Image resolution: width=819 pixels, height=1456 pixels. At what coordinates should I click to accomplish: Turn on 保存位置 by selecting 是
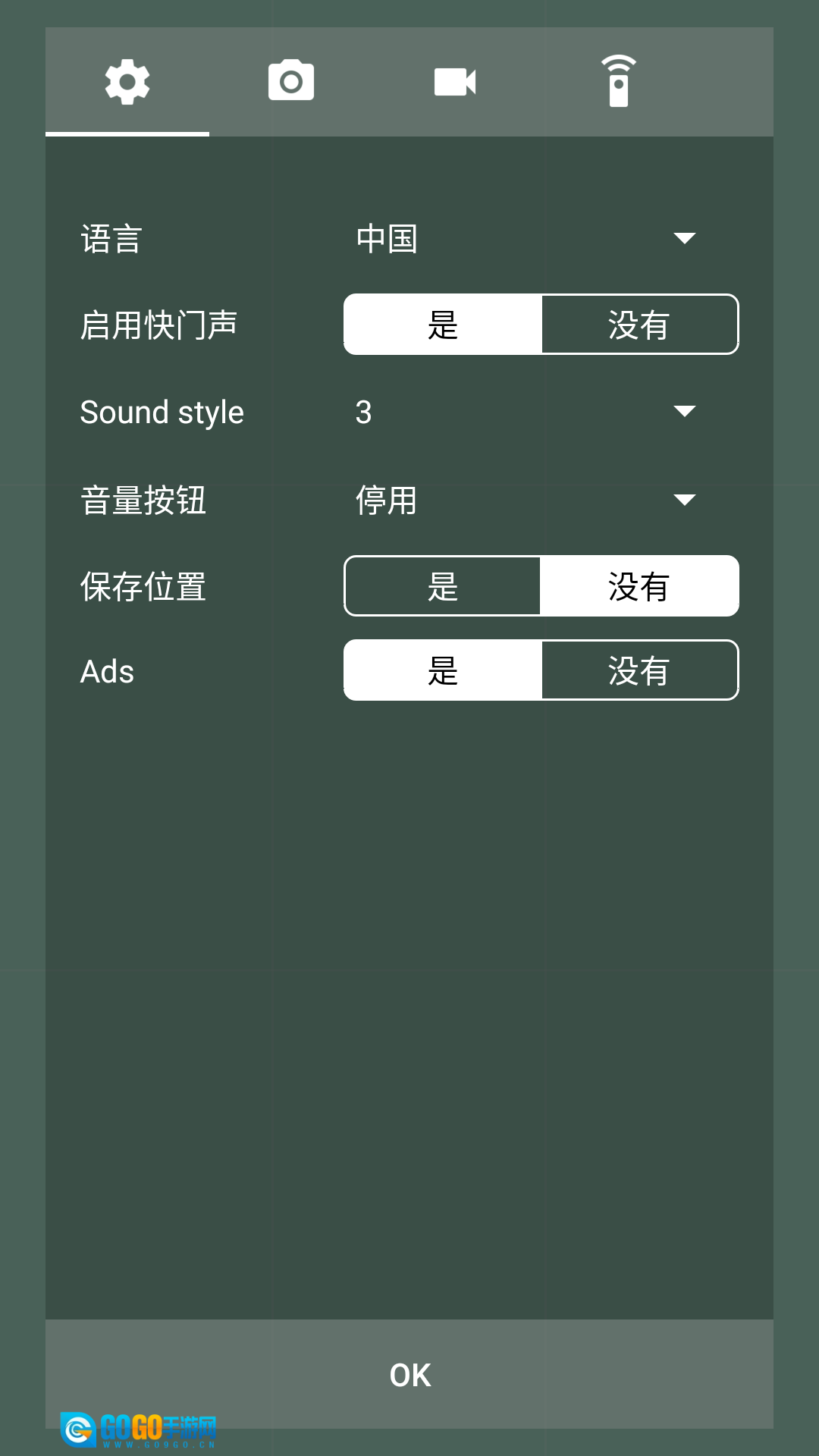(443, 585)
